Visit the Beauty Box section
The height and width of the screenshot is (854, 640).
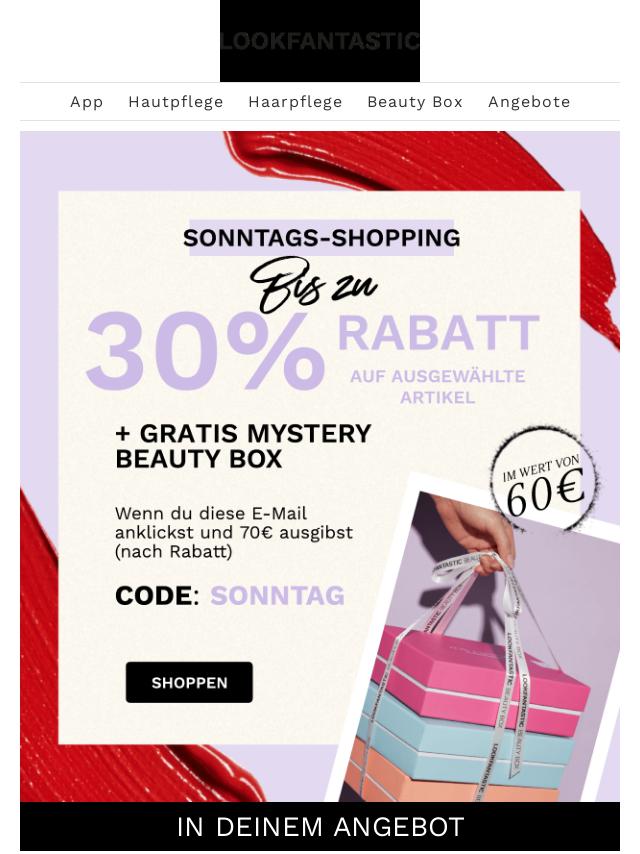coord(415,102)
